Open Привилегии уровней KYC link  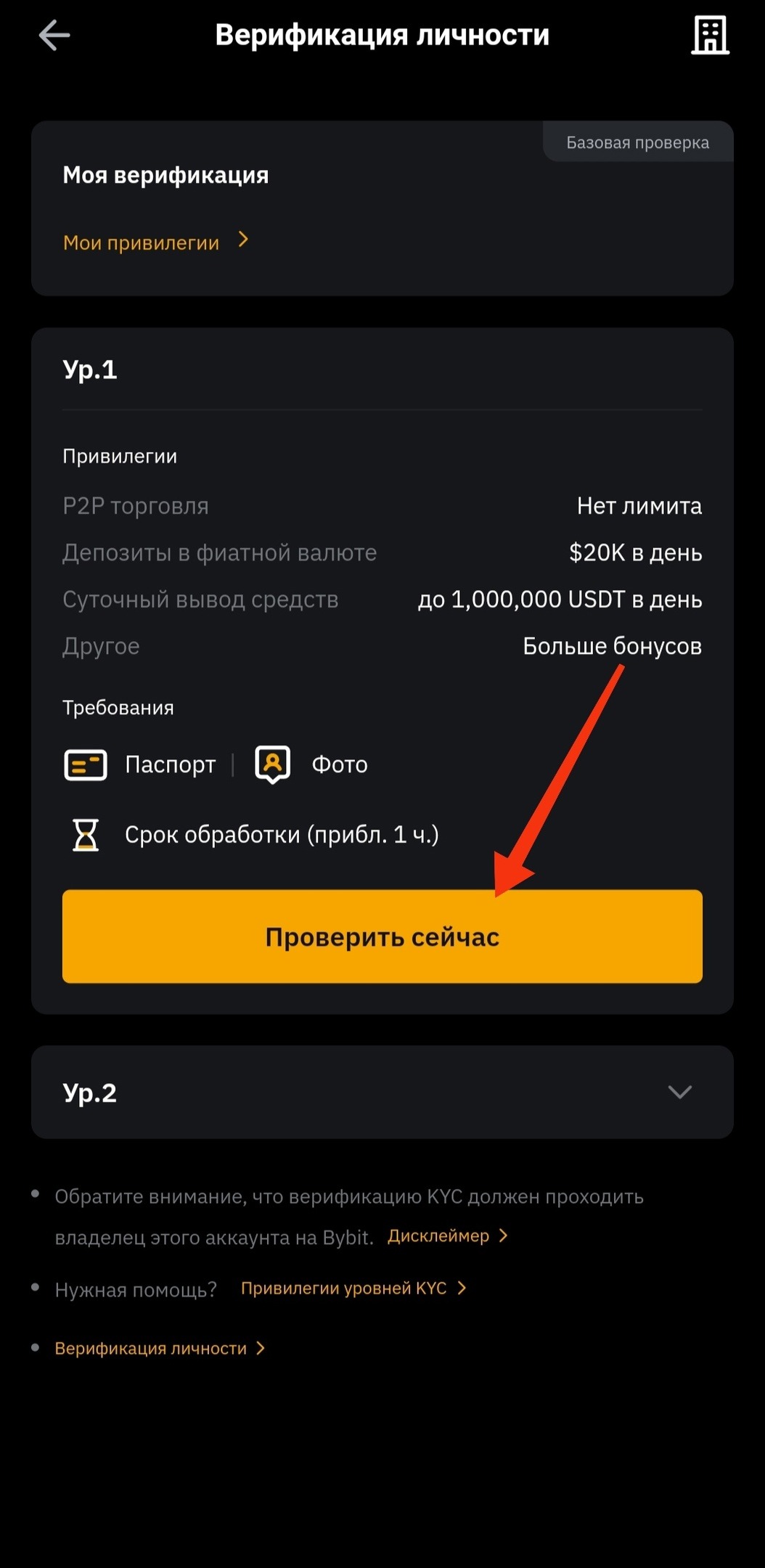(353, 1288)
